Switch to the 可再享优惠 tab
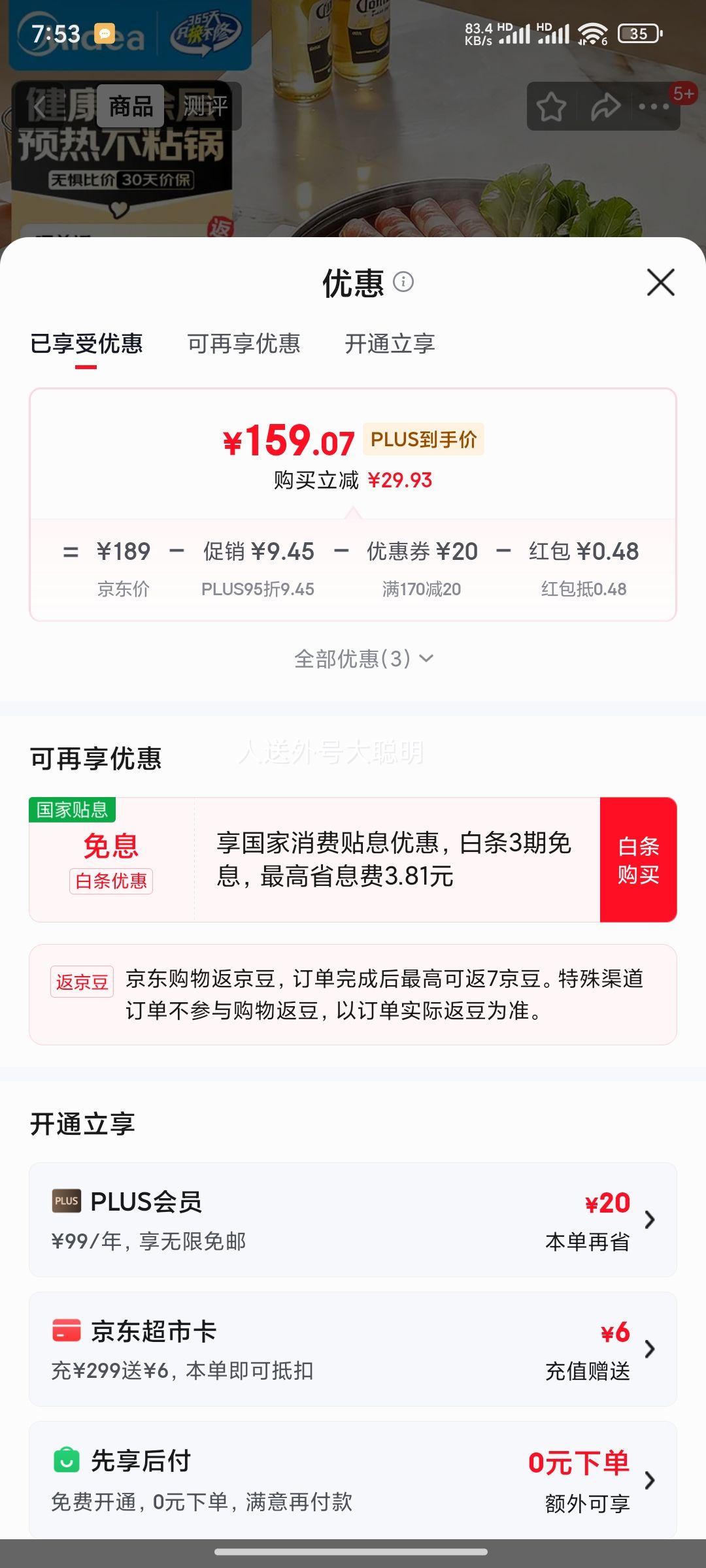706x1568 pixels. coord(244,344)
